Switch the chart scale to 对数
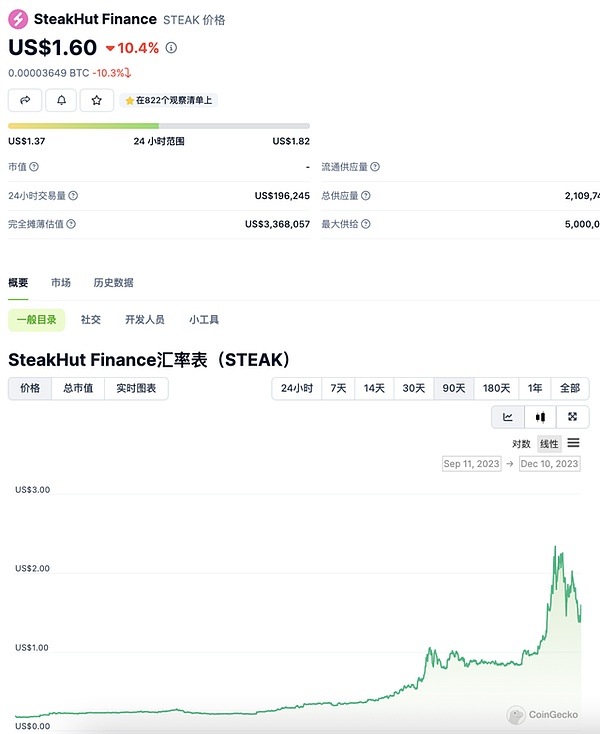This screenshot has height=734, width=600. 521,443
